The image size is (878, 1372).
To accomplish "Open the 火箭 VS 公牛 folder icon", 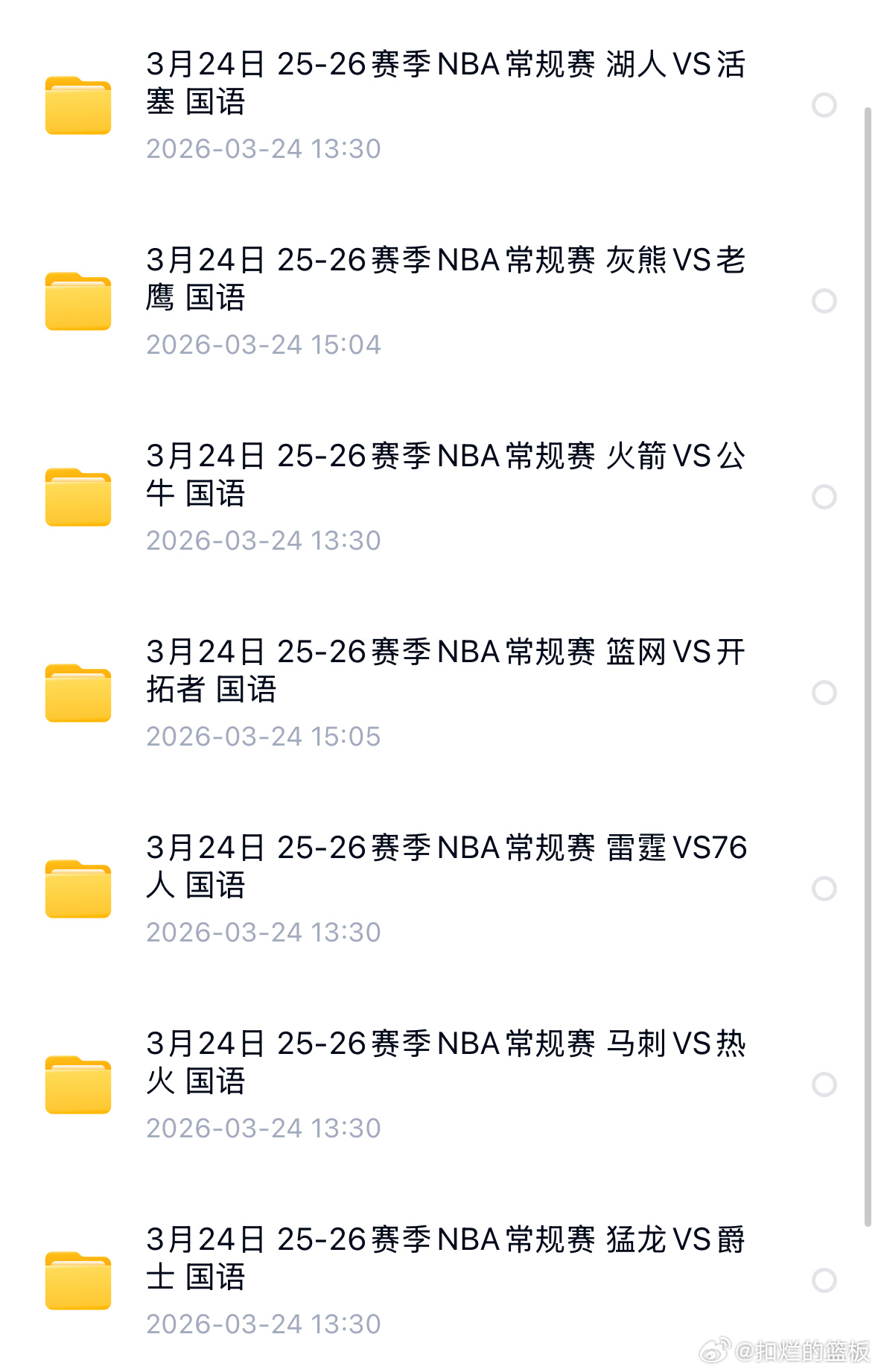I will point(77,496).
